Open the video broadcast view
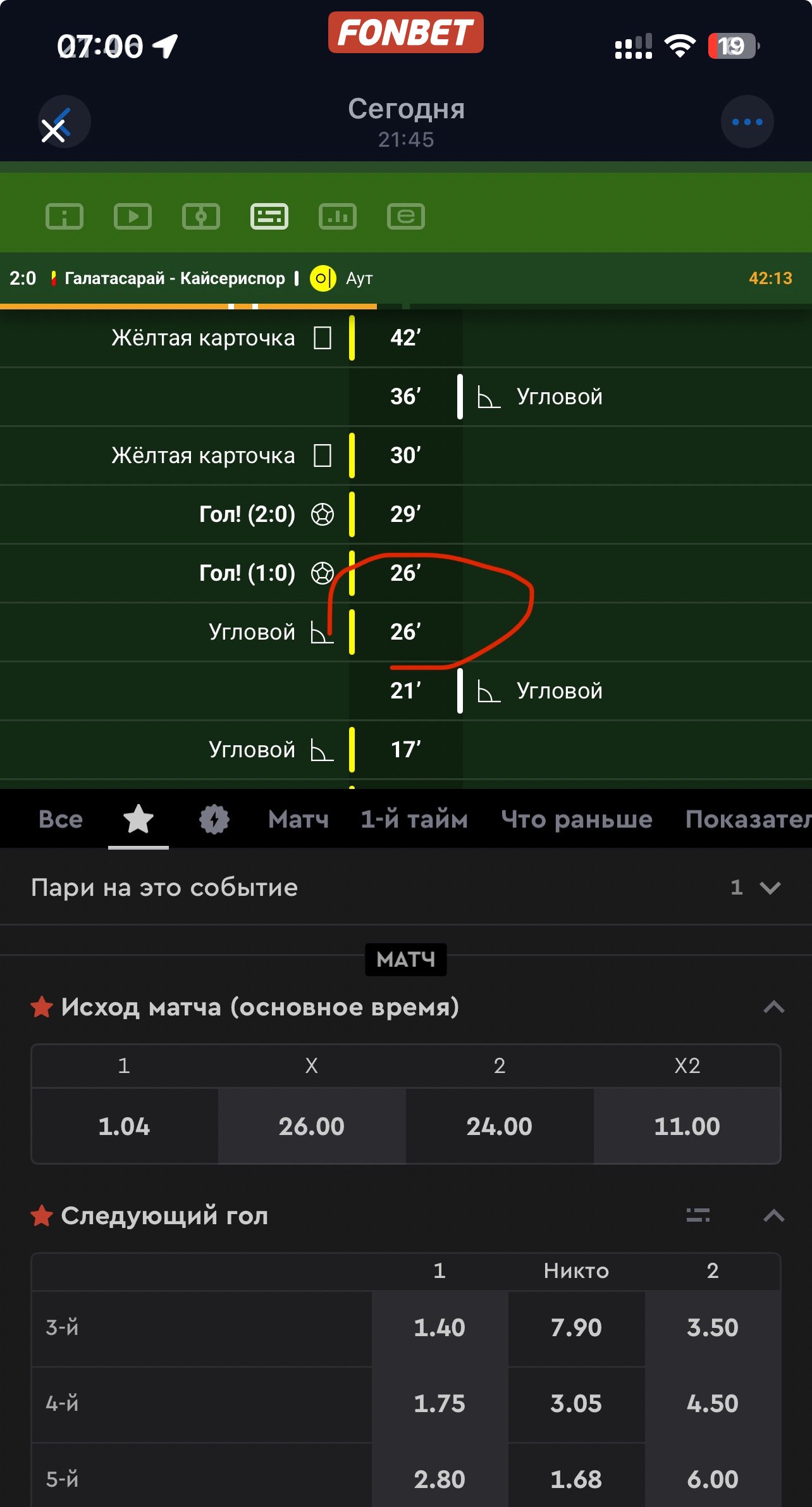The image size is (812, 1507). 132,216
